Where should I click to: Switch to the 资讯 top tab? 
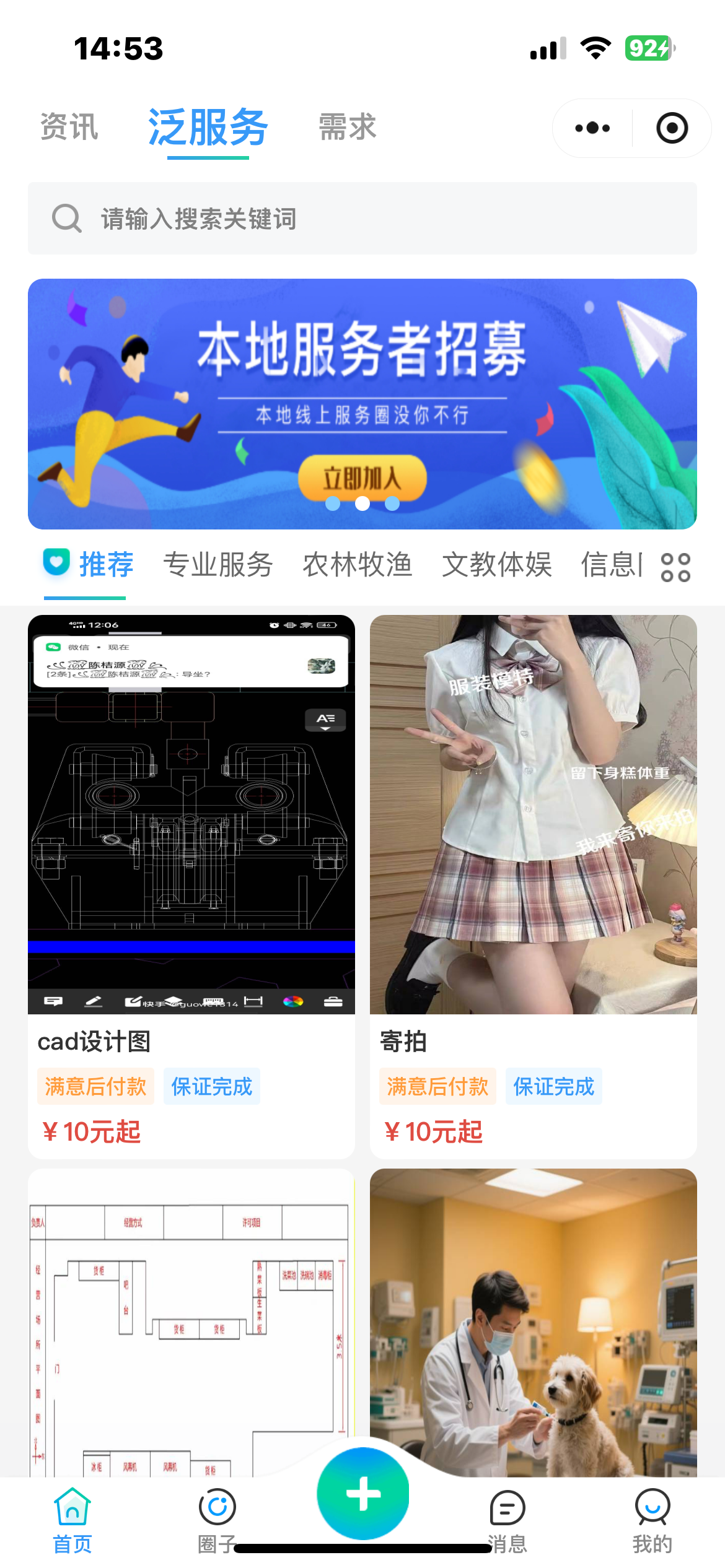pos(69,128)
